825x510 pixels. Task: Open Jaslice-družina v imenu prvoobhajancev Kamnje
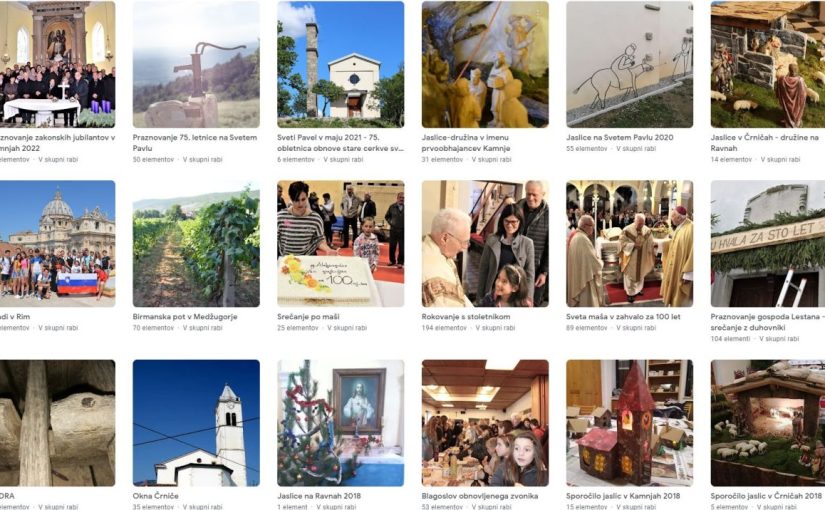[x=485, y=64]
